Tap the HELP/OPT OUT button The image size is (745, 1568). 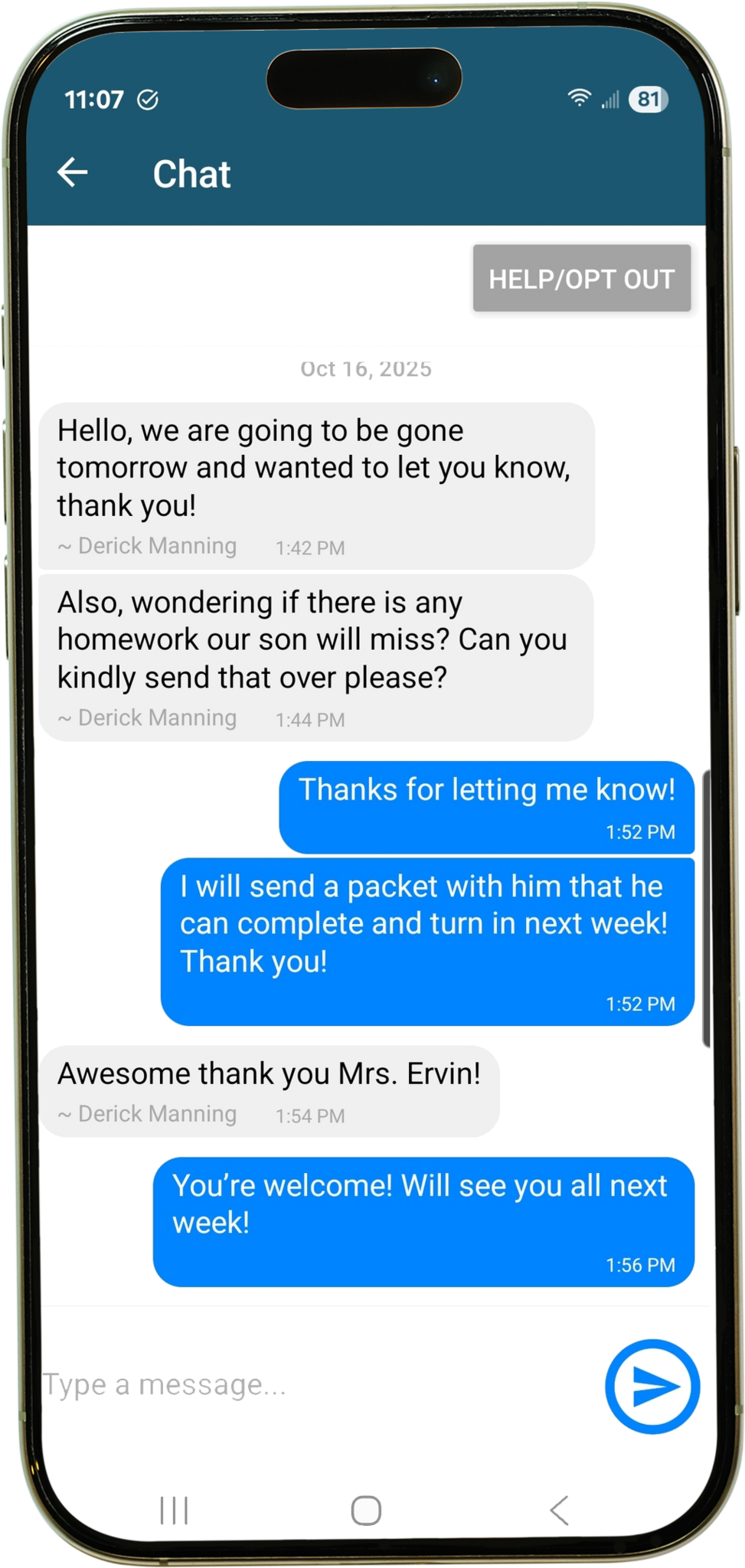[x=581, y=279]
